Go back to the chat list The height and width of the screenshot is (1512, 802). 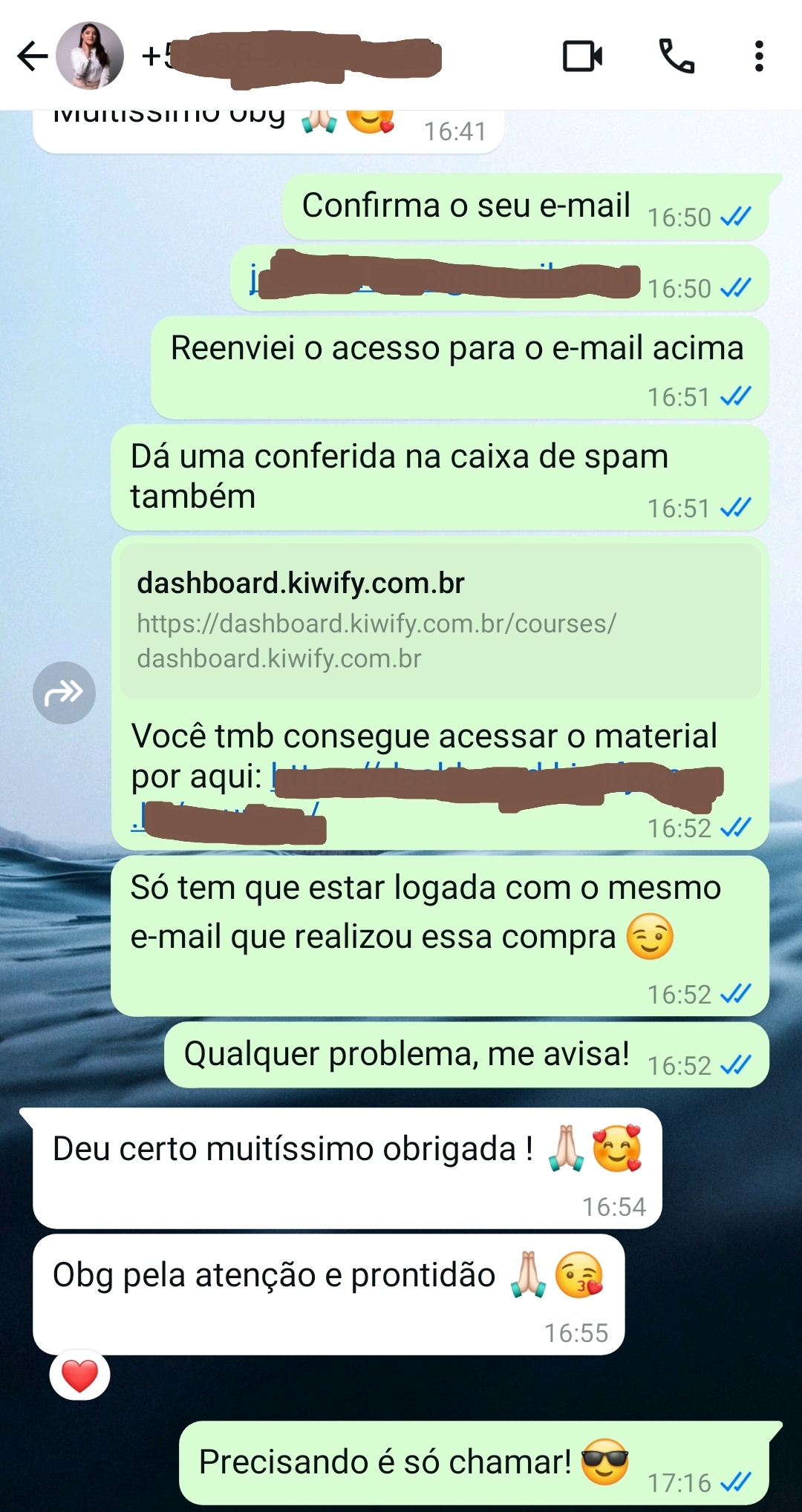tap(31, 56)
